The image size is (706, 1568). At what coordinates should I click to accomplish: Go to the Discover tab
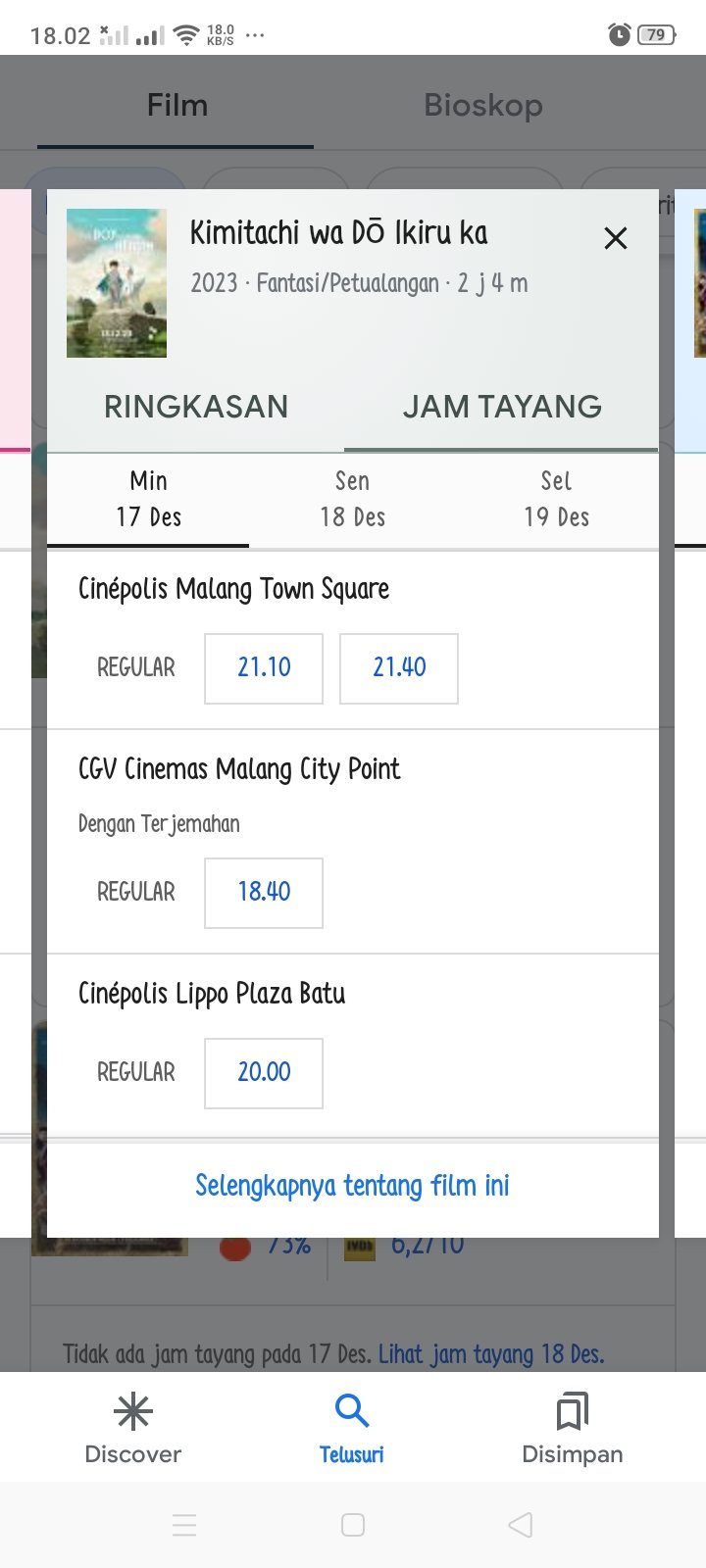click(133, 1429)
